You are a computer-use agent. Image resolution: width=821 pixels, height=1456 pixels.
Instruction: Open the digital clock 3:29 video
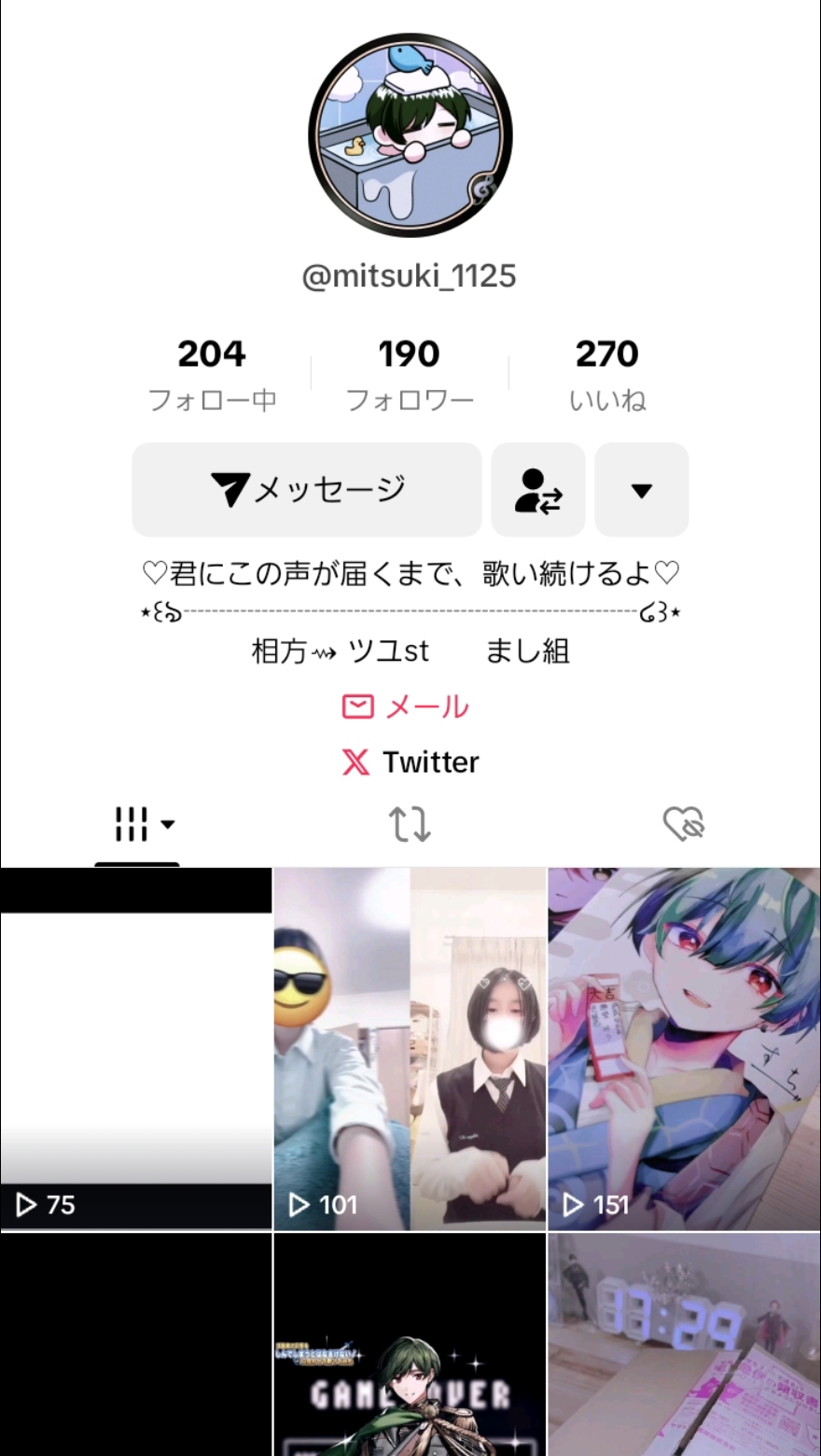click(684, 1353)
